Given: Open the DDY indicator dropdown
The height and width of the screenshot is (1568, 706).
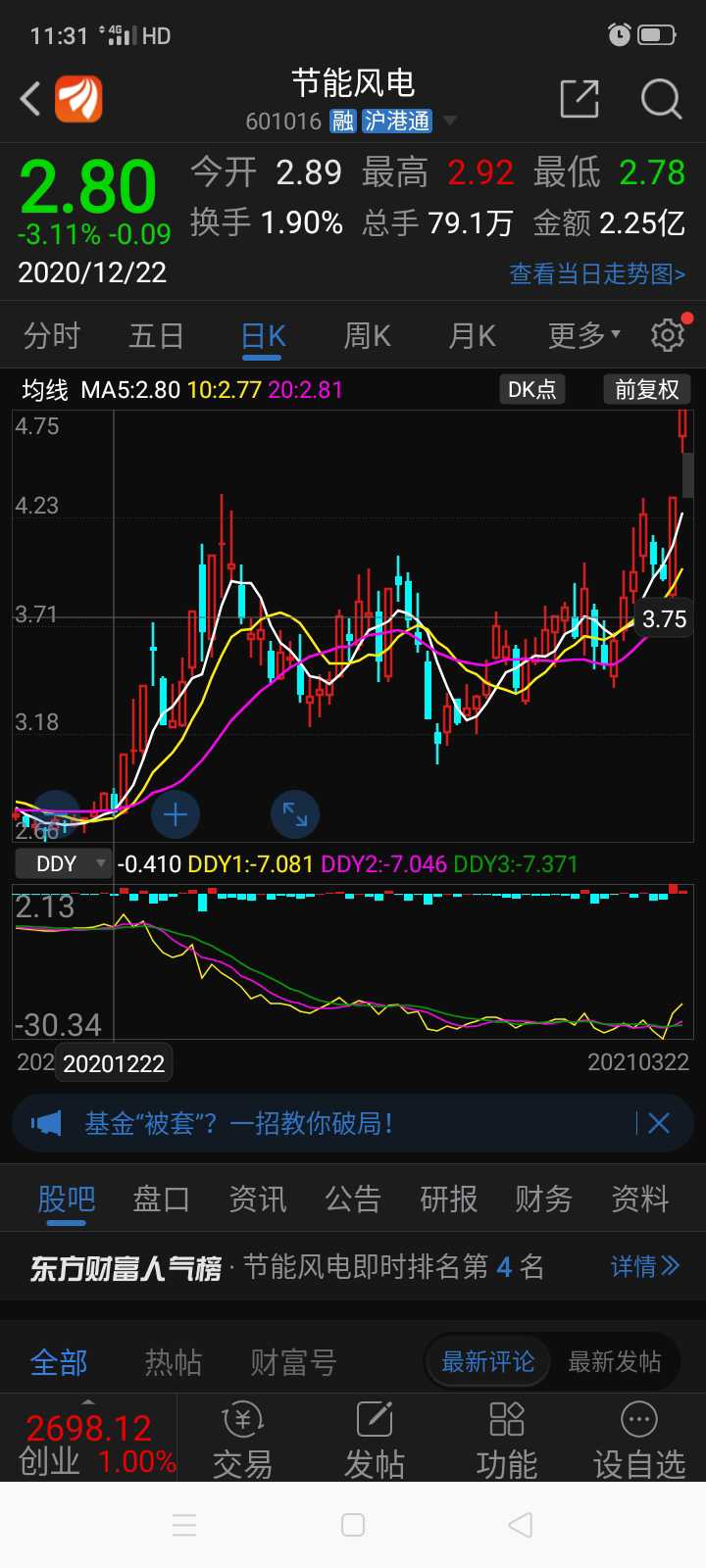Looking at the screenshot, I should [64, 863].
